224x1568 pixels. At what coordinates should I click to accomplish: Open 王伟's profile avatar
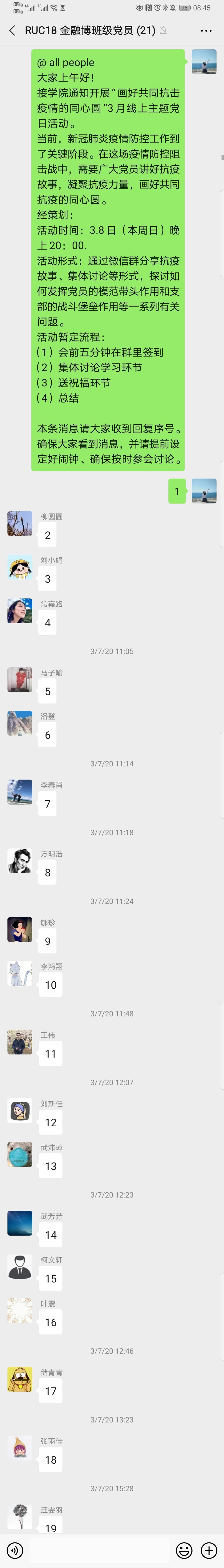click(19, 1042)
